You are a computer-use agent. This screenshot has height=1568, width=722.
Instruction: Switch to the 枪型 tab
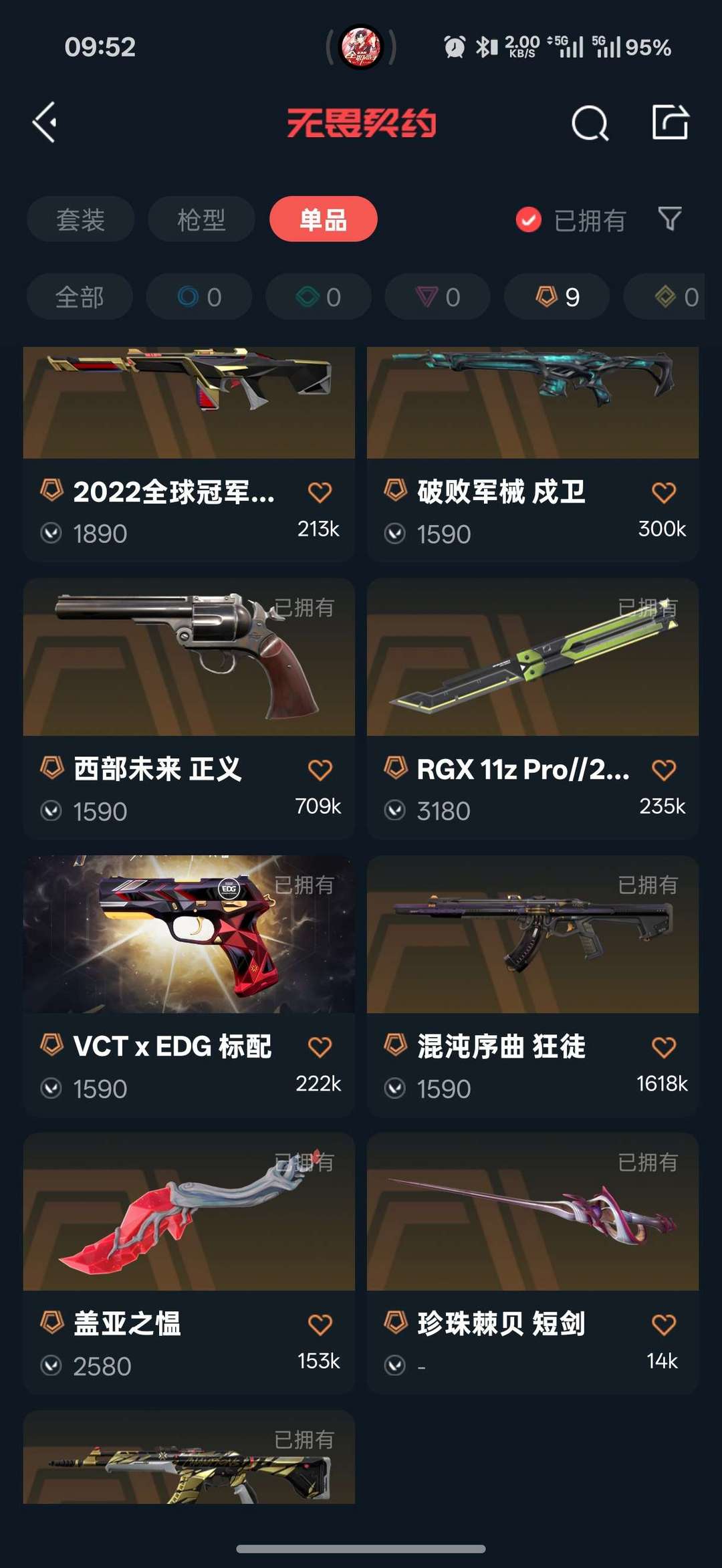[201, 219]
